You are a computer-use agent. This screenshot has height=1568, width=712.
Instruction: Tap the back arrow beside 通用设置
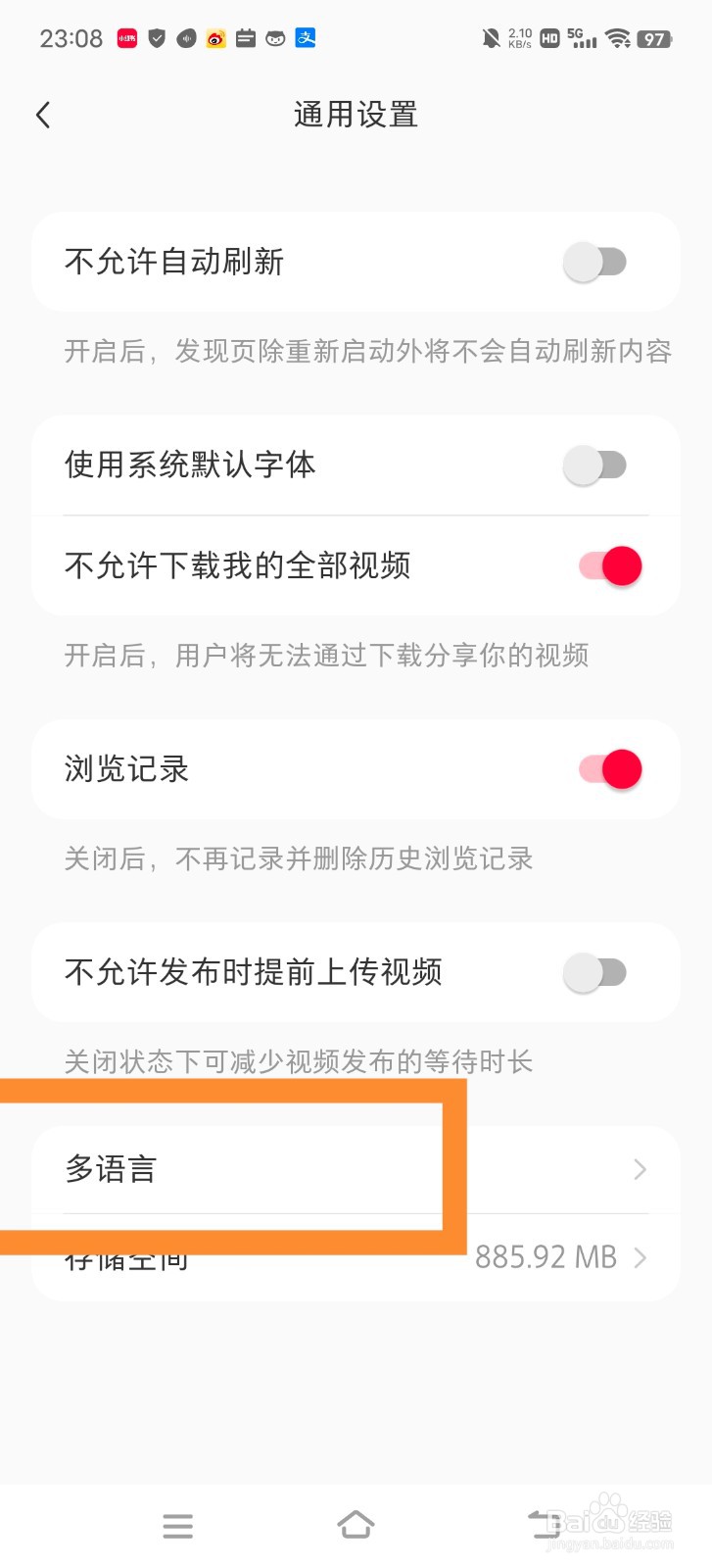tap(42, 115)
